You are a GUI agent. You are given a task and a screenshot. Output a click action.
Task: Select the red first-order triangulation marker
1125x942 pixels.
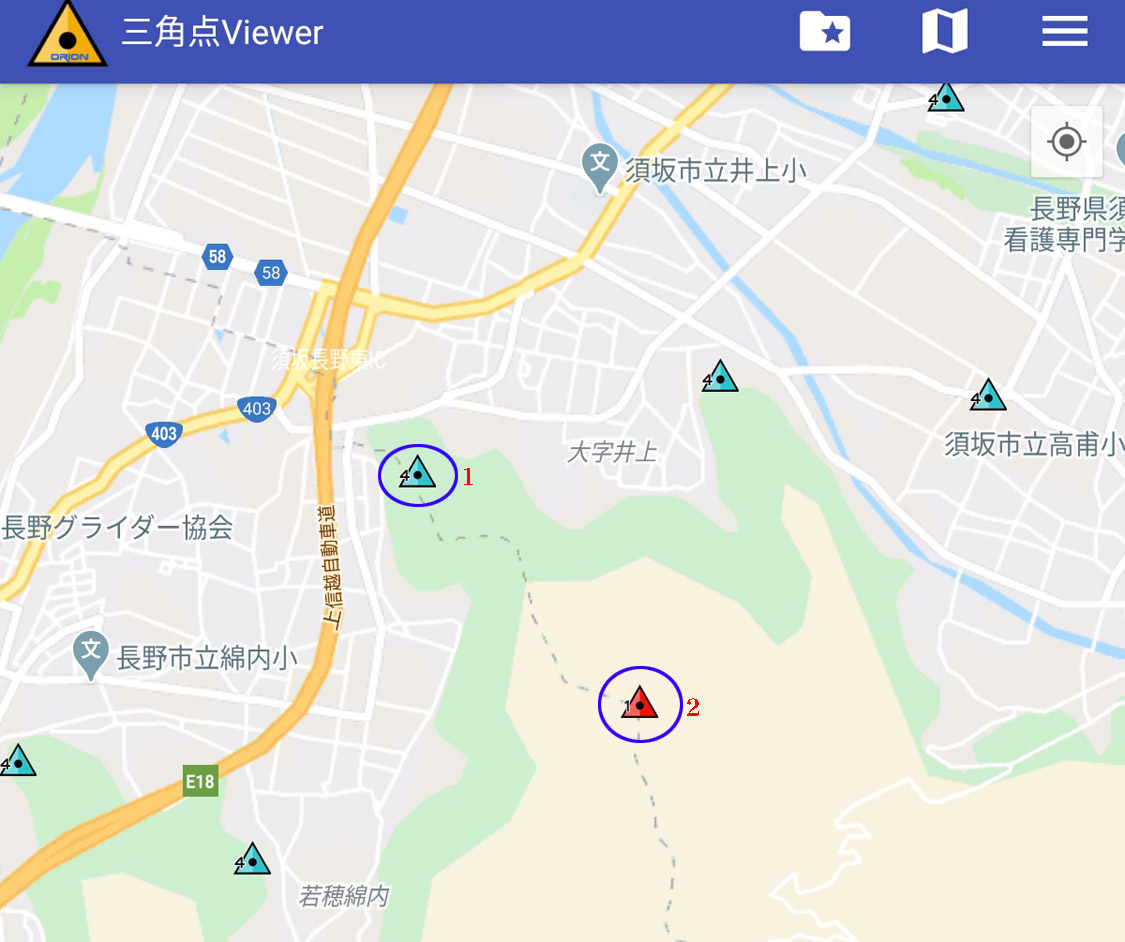639,704
